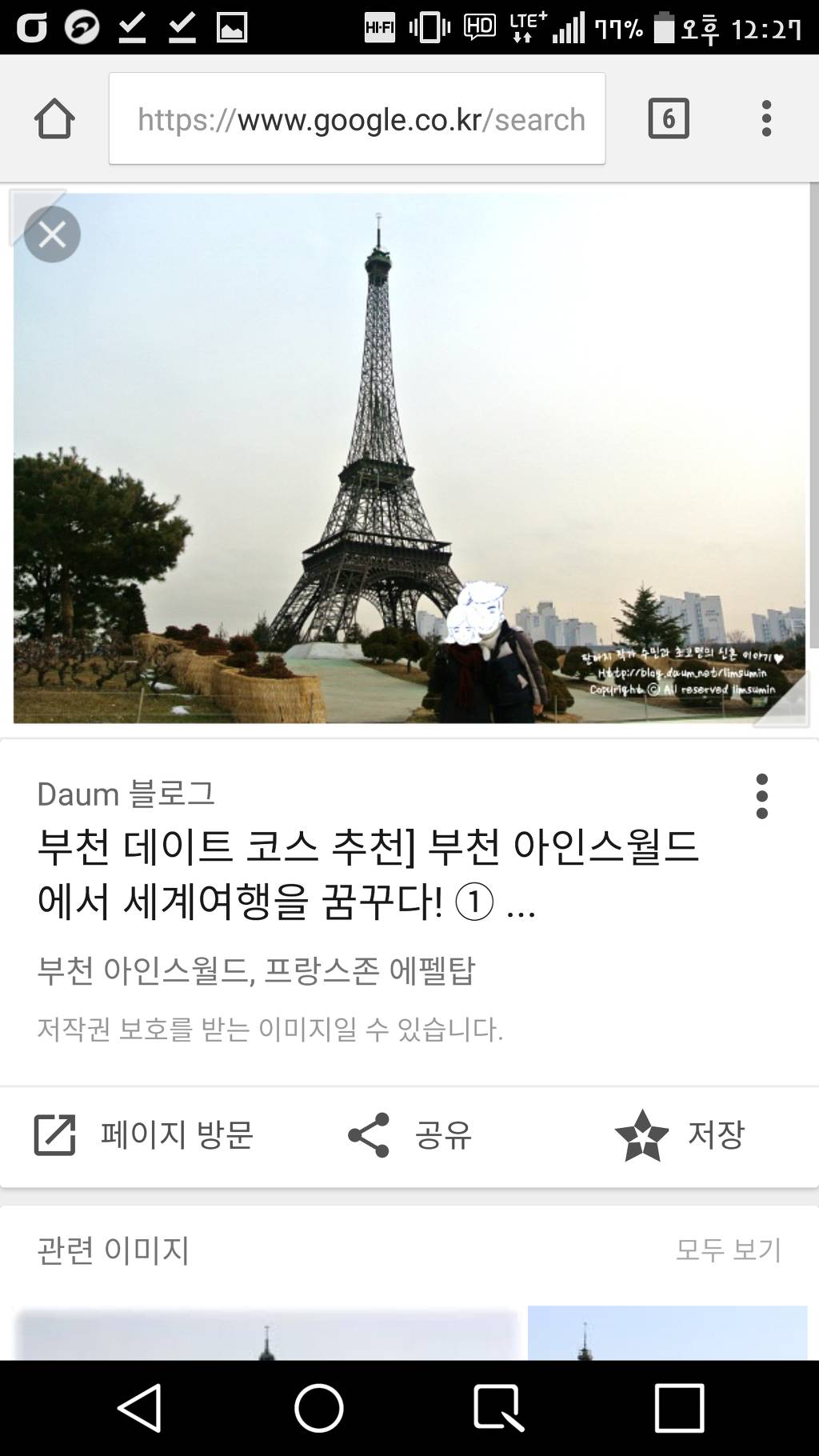Image resolution: width=819 pixels, height=1456 pixels.
Task: Close the image preview with the X
Action: click(51, 234)
